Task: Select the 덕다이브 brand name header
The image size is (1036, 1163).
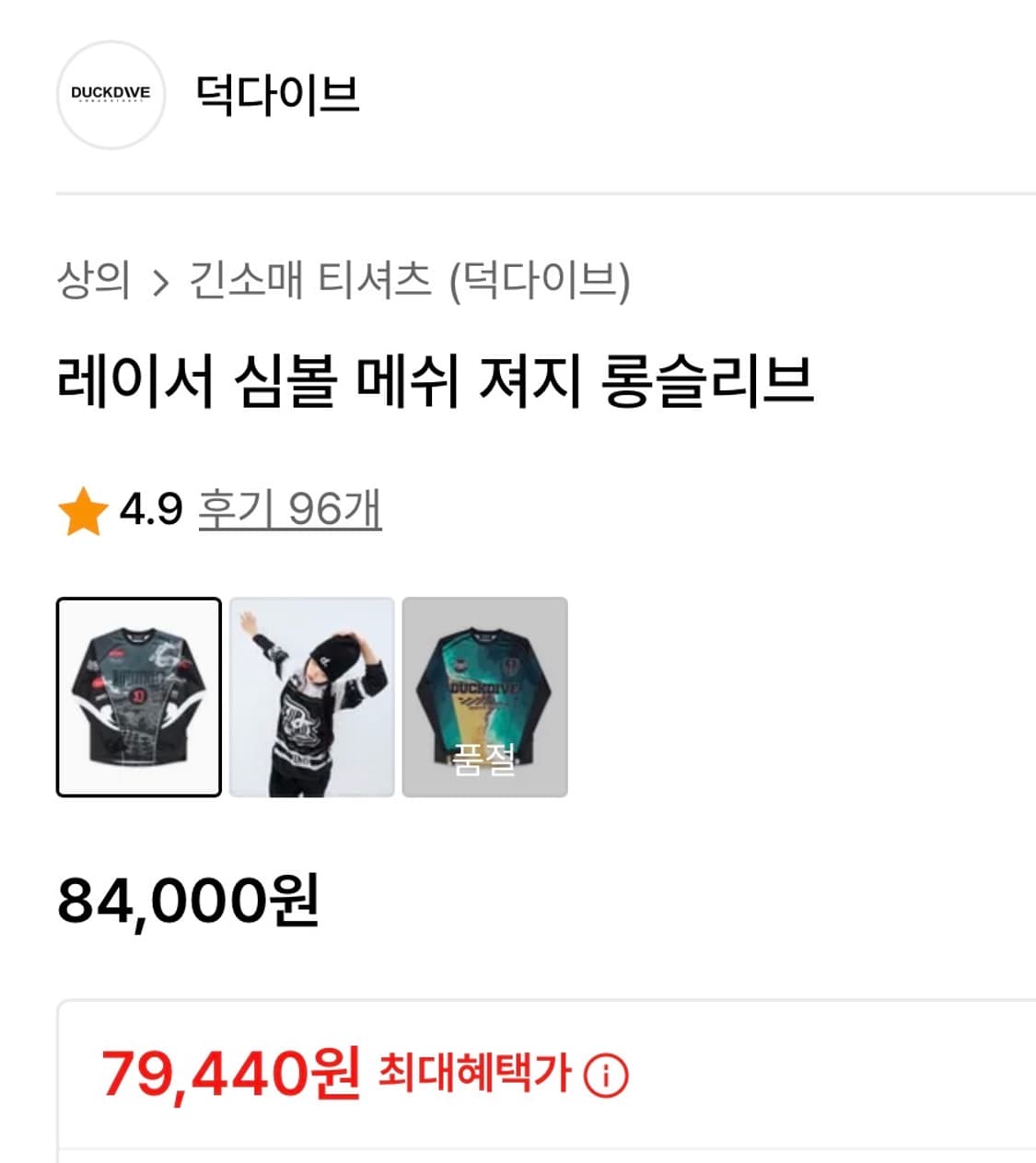Action: (272, 95)
